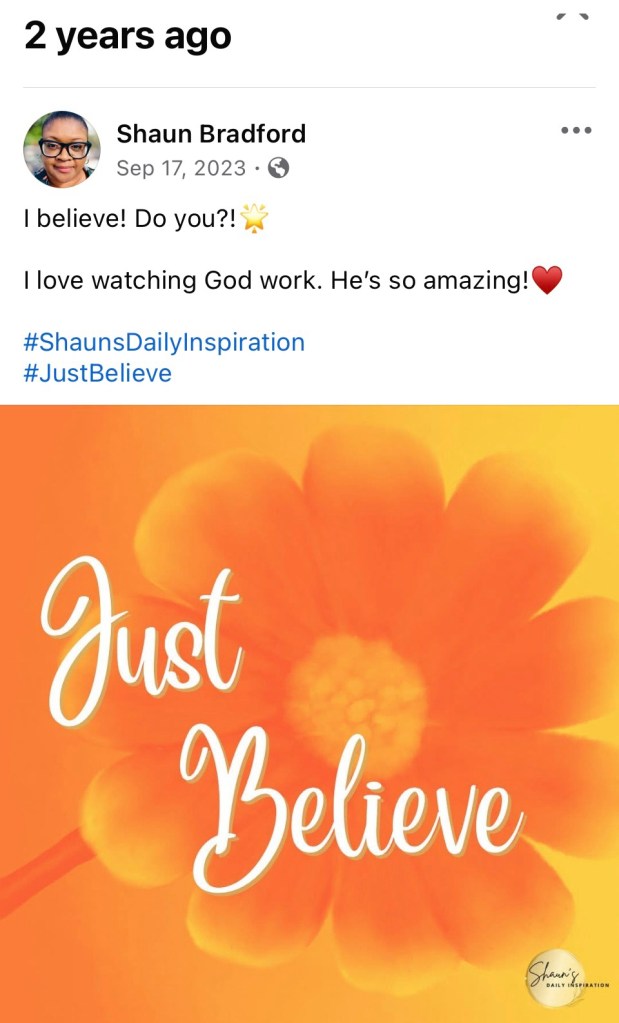Open the post's three-dot options menu
The width and height of the screenshot is (619, 1023).
(x=576, y=131)
